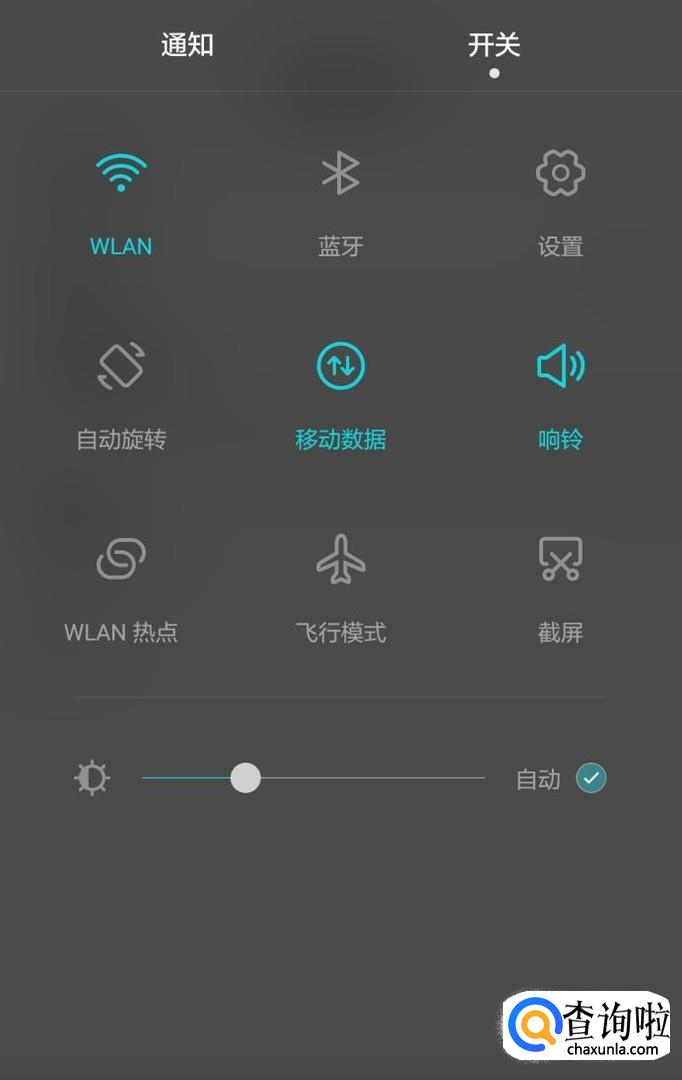Select the 开关 tab
The width and height of the screenshot is (682, 1080).
click(x=494, y=45)
